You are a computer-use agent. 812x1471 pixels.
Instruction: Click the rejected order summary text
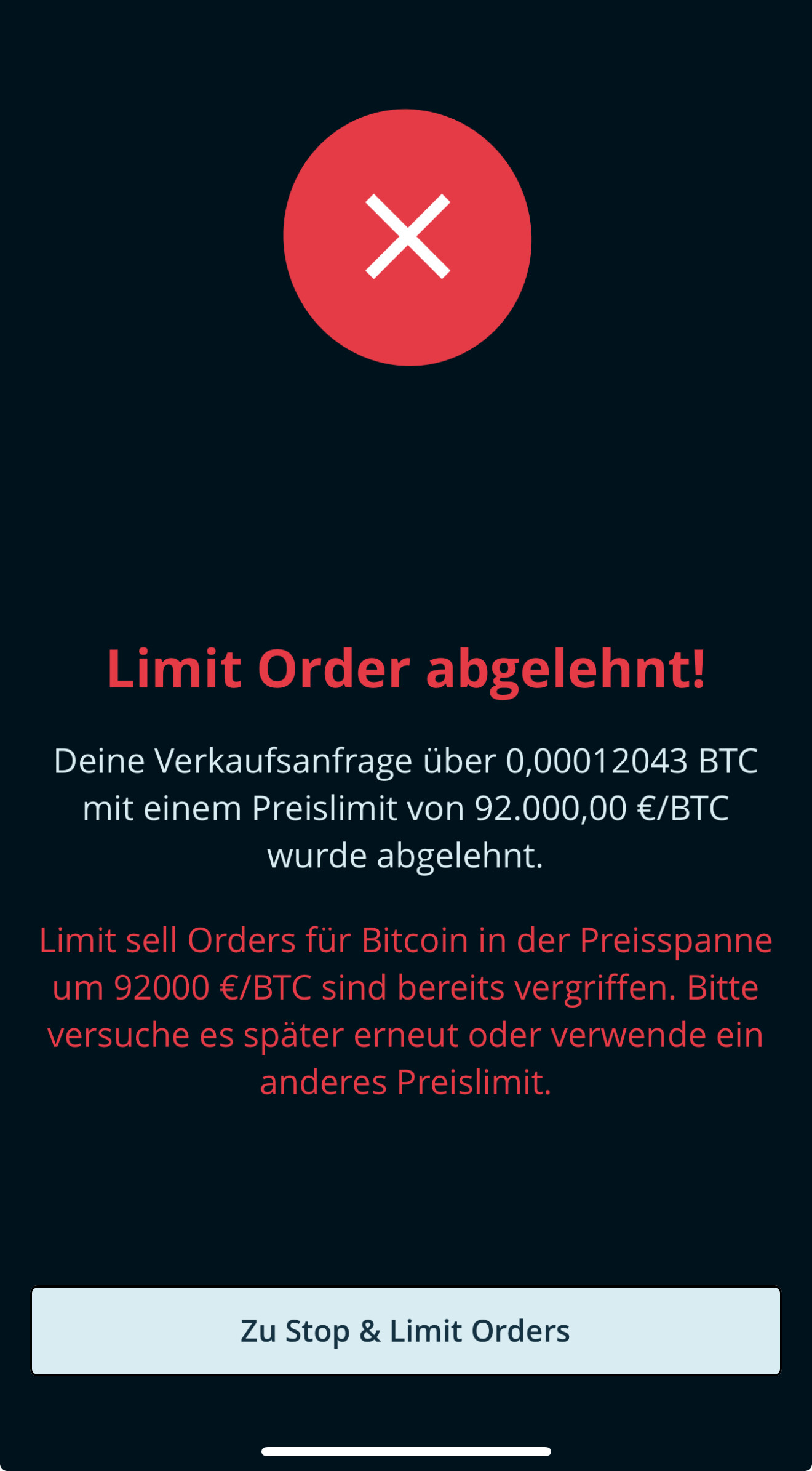(406, 809)
